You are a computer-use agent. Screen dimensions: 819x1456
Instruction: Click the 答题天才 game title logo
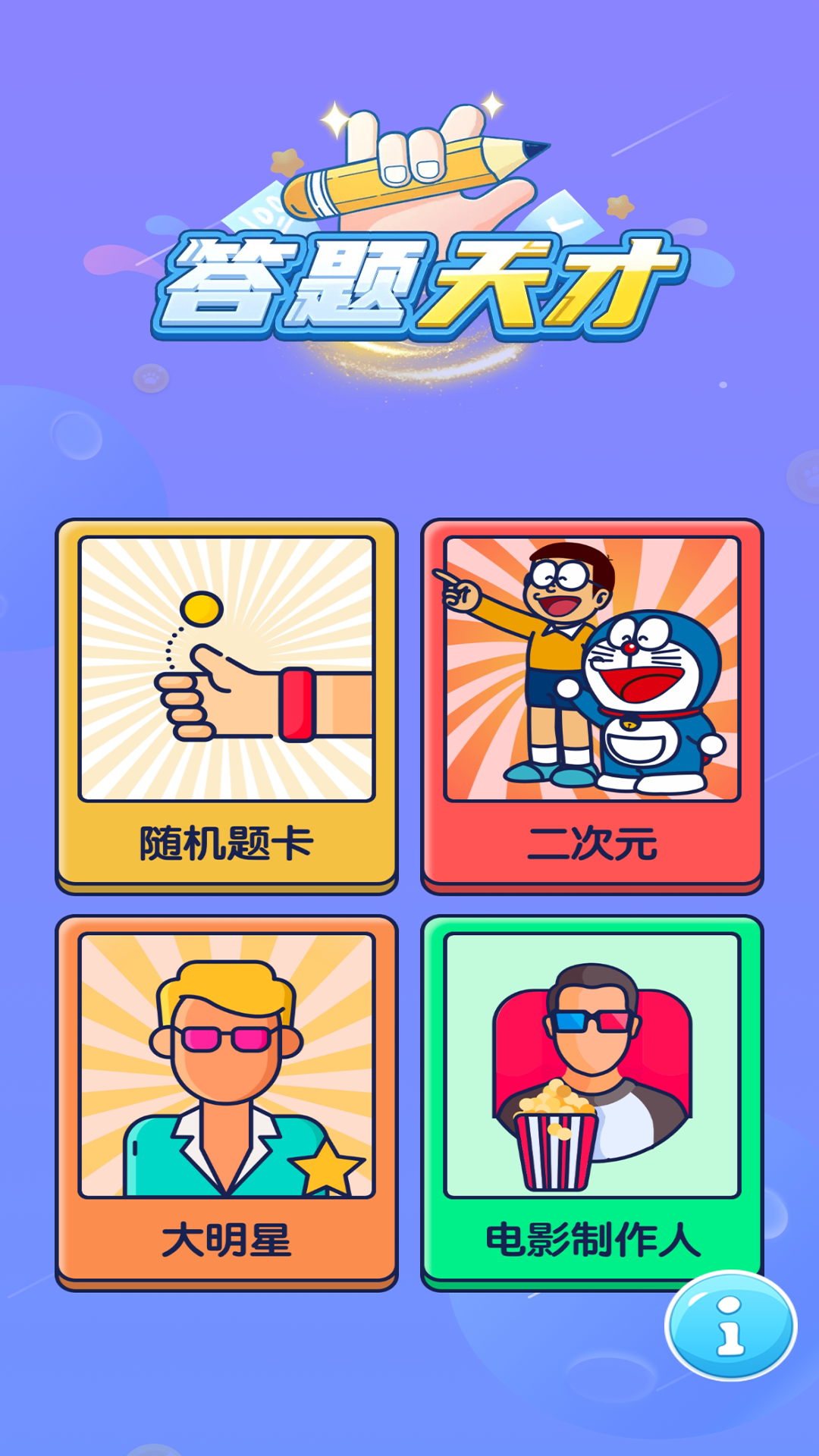coord(409,281)
